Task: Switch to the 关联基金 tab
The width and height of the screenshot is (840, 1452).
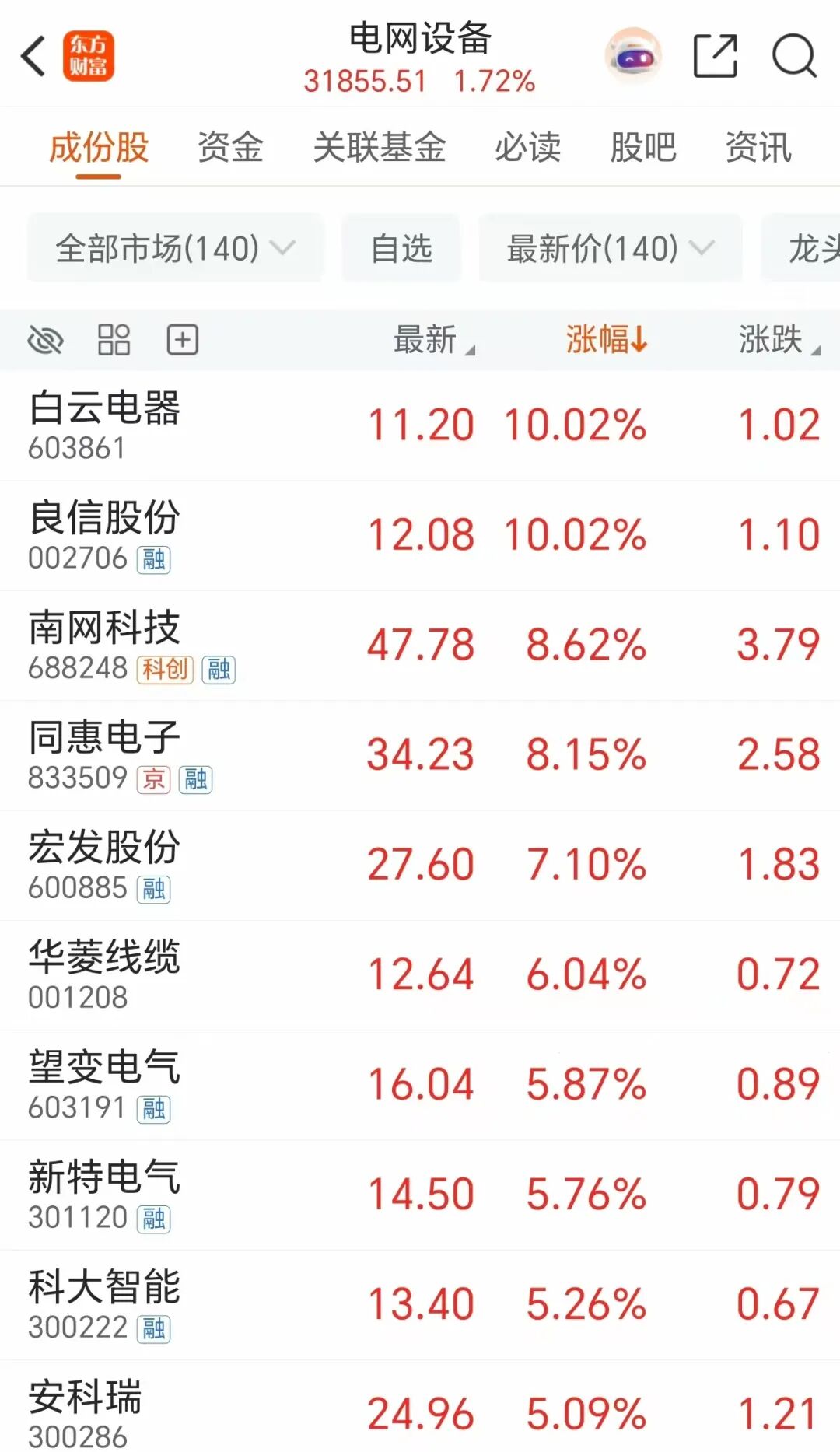Action: 379,147
